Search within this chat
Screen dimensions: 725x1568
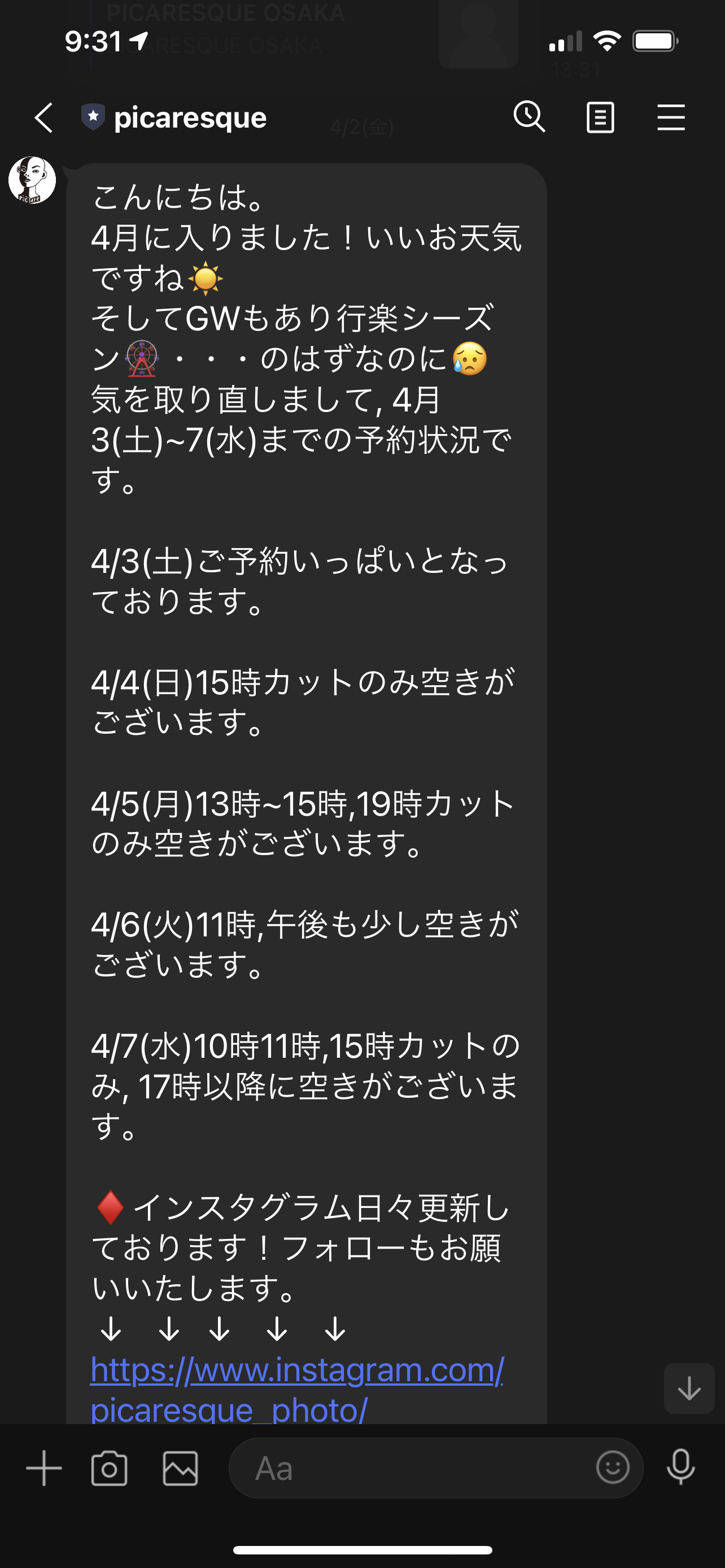(x=529, y=116)
